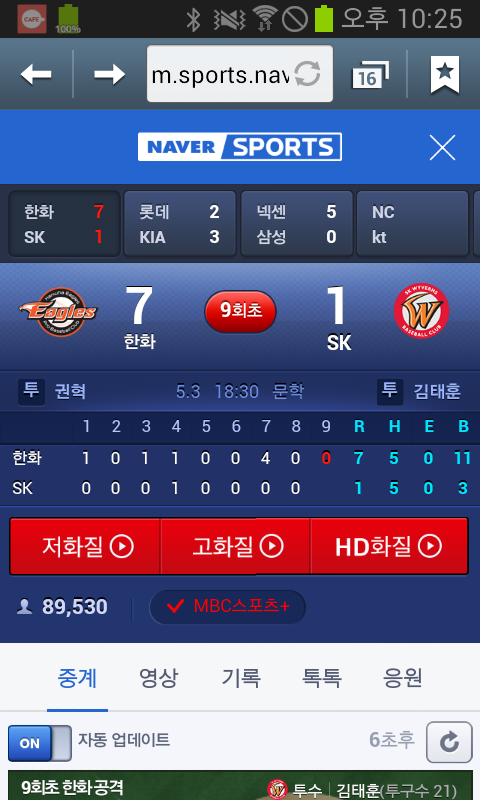Image resolution: width=480 pixels, height=800 pixels.
Task: Switch to the 기록 tab
Action: 241,678
